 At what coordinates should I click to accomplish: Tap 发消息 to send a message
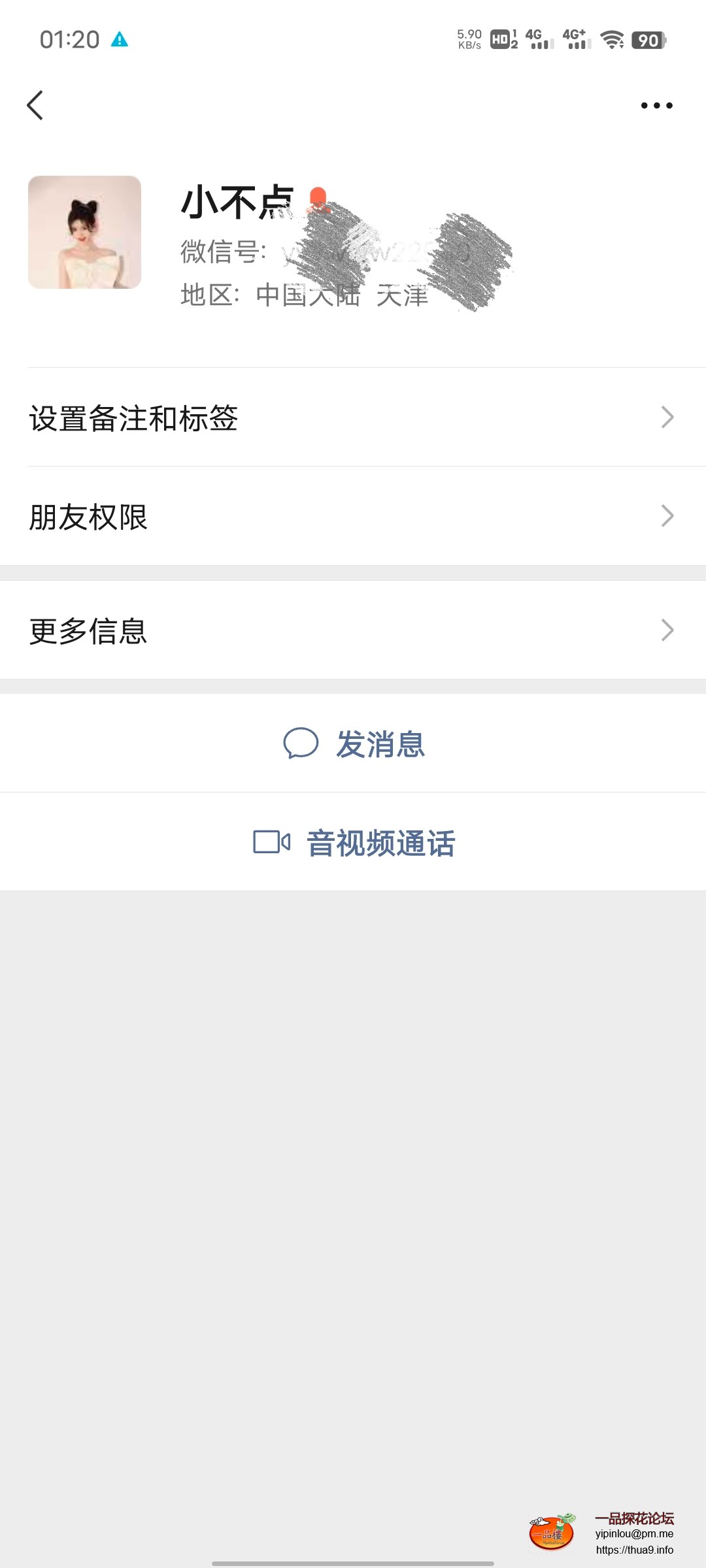pos(354,743)
